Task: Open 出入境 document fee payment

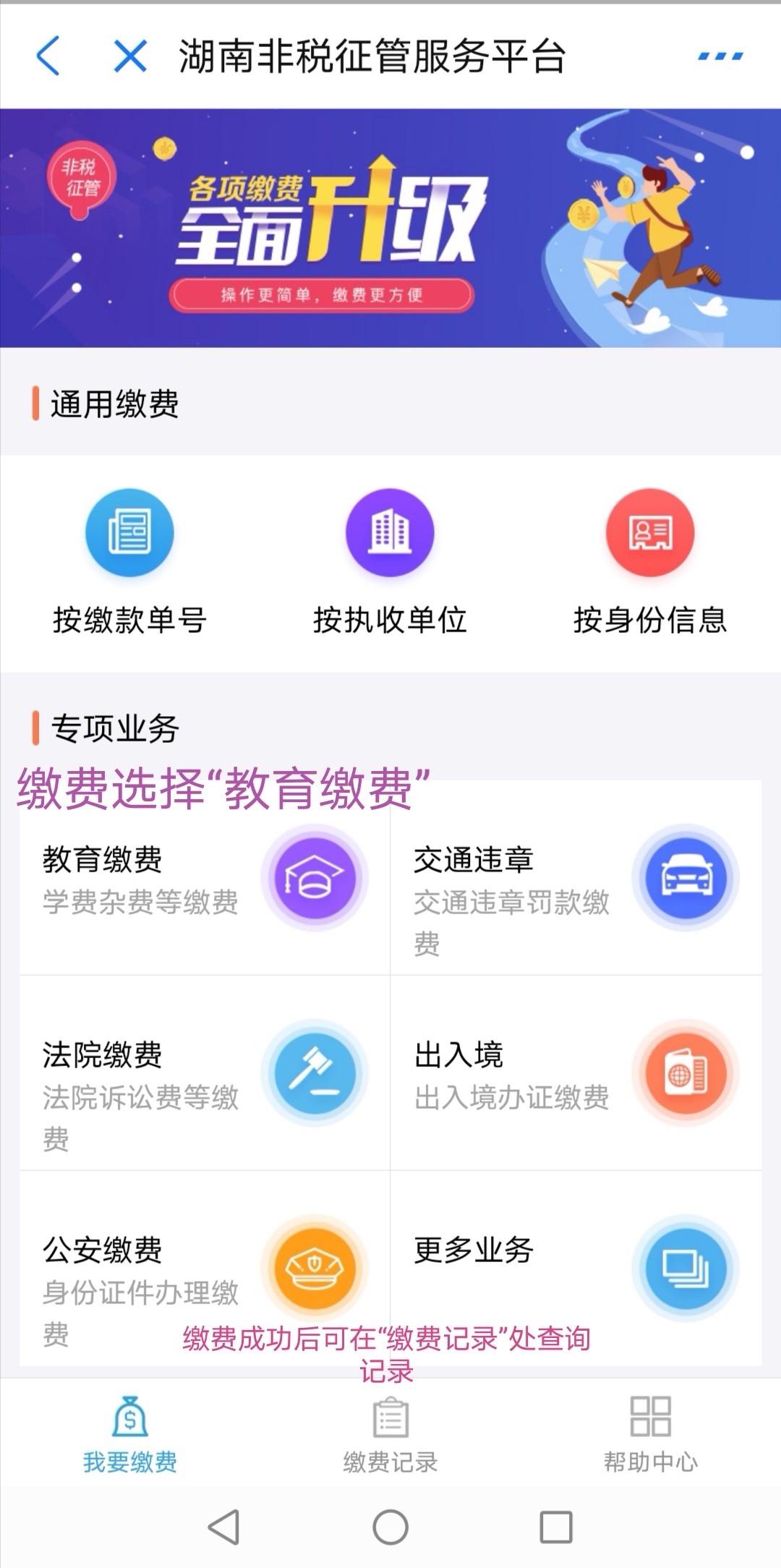Action: 576,1074
